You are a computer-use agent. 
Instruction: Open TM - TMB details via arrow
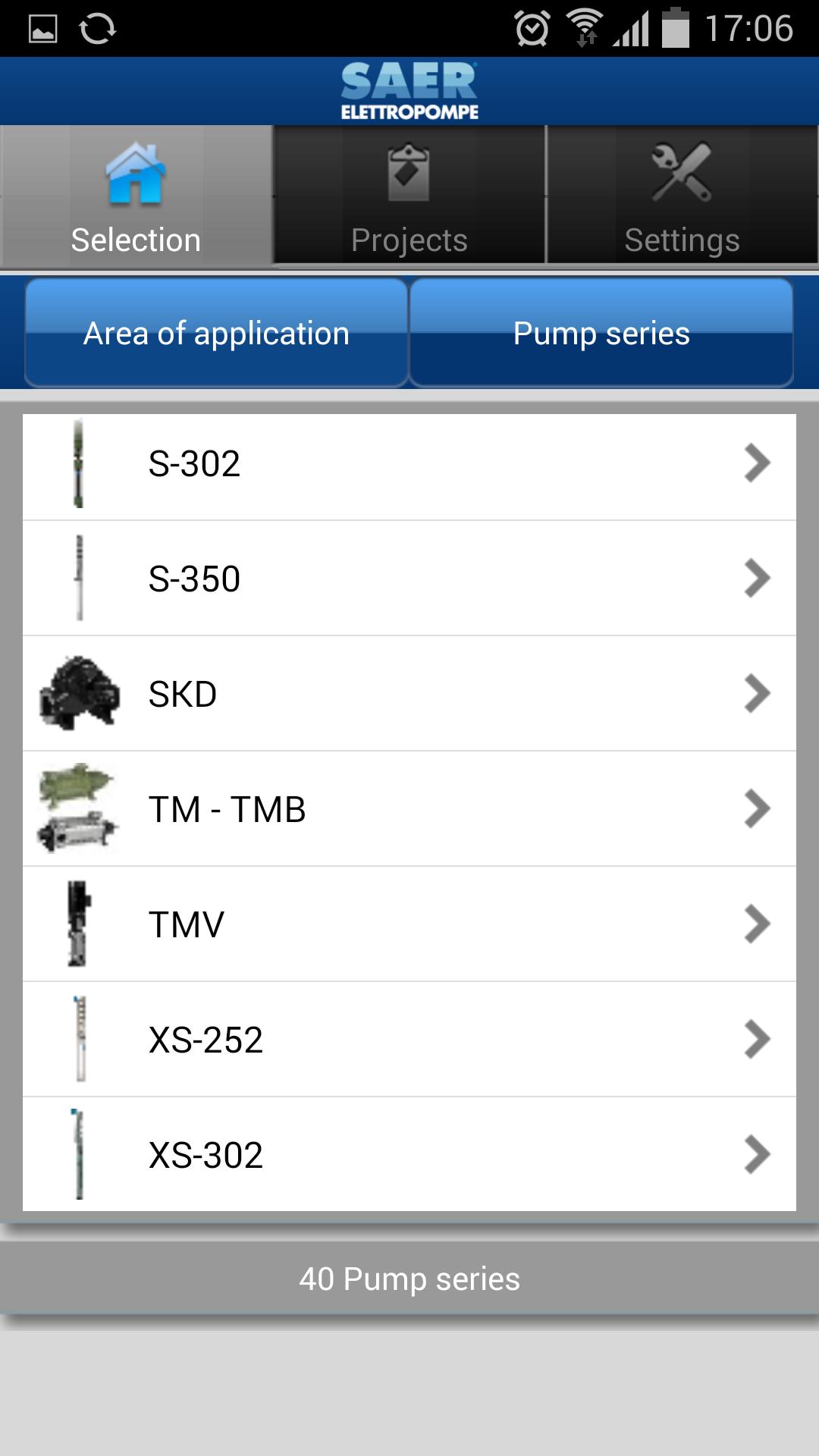click(755, 808)
